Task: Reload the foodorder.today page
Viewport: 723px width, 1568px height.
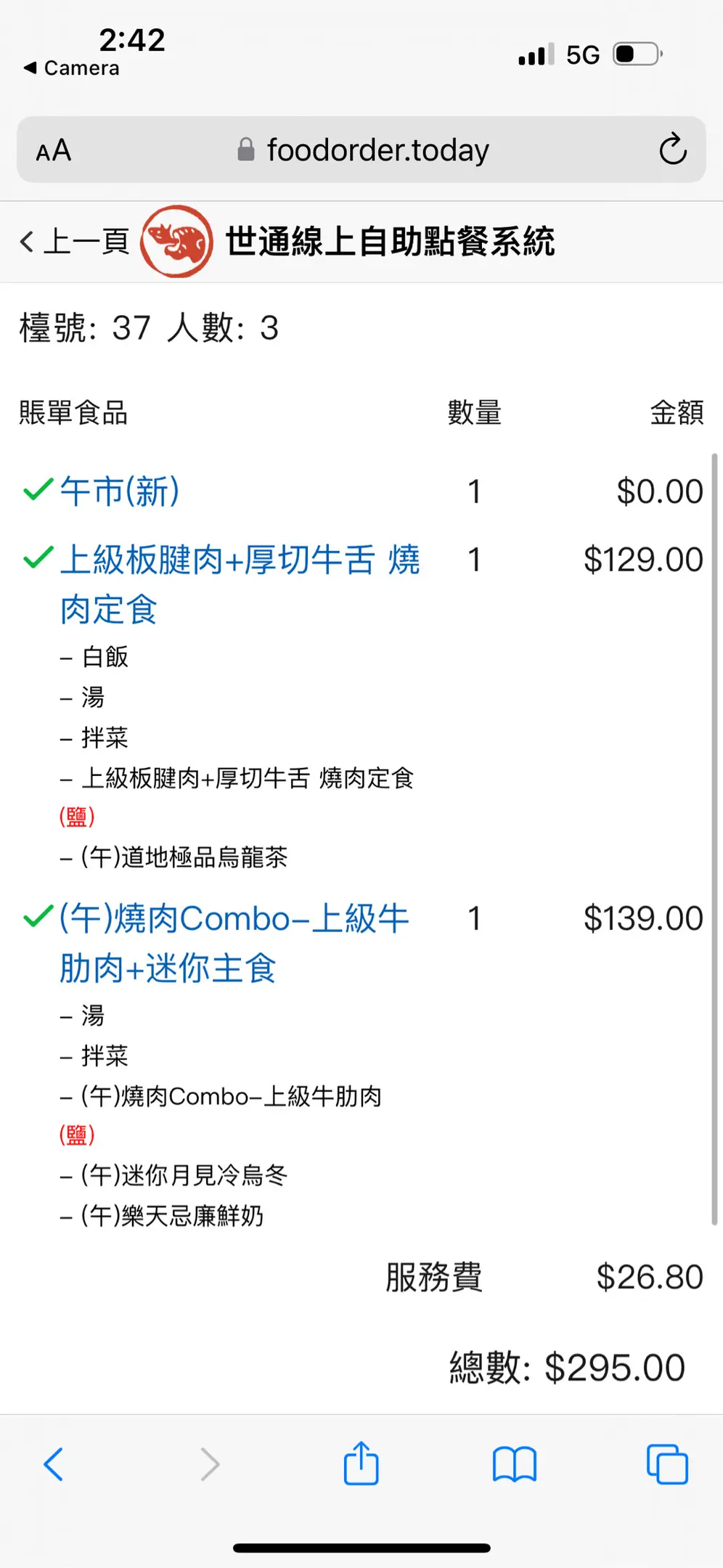Action: (x=673, y=150)
